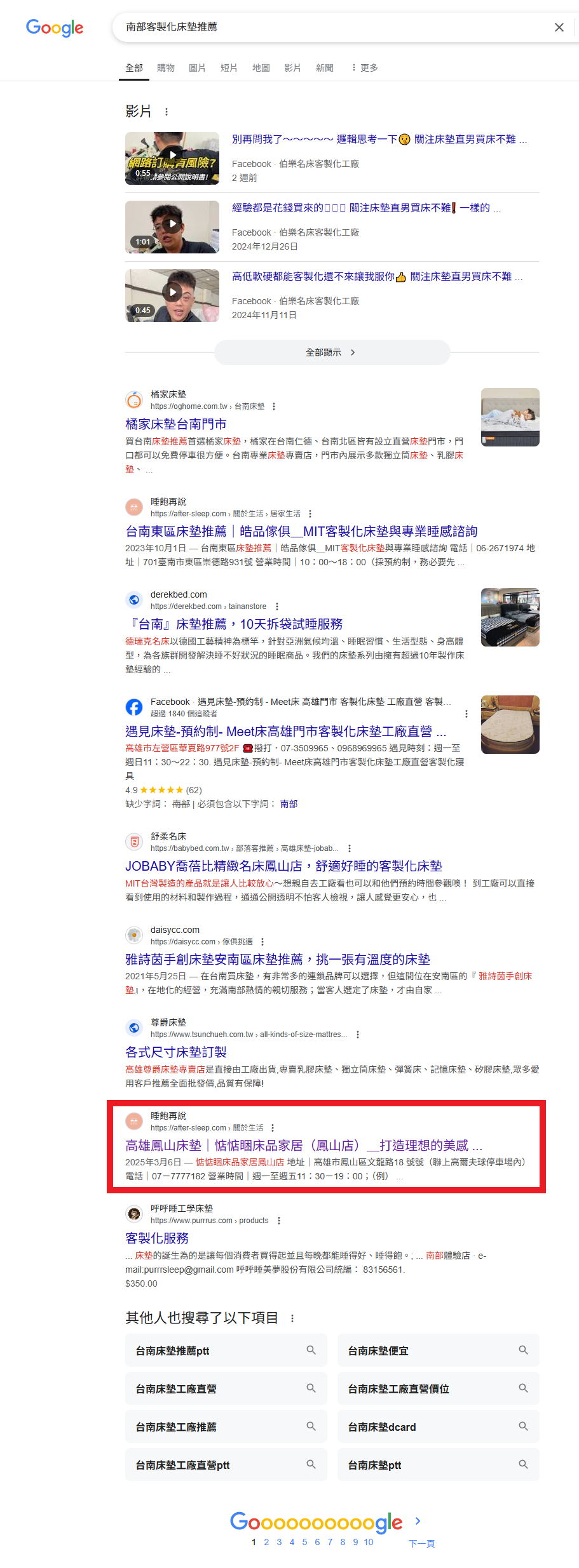The image size is (579, 1568).
Task: Tap the search box with 南部客製化床墊推薦
Action: click(318, 27)
